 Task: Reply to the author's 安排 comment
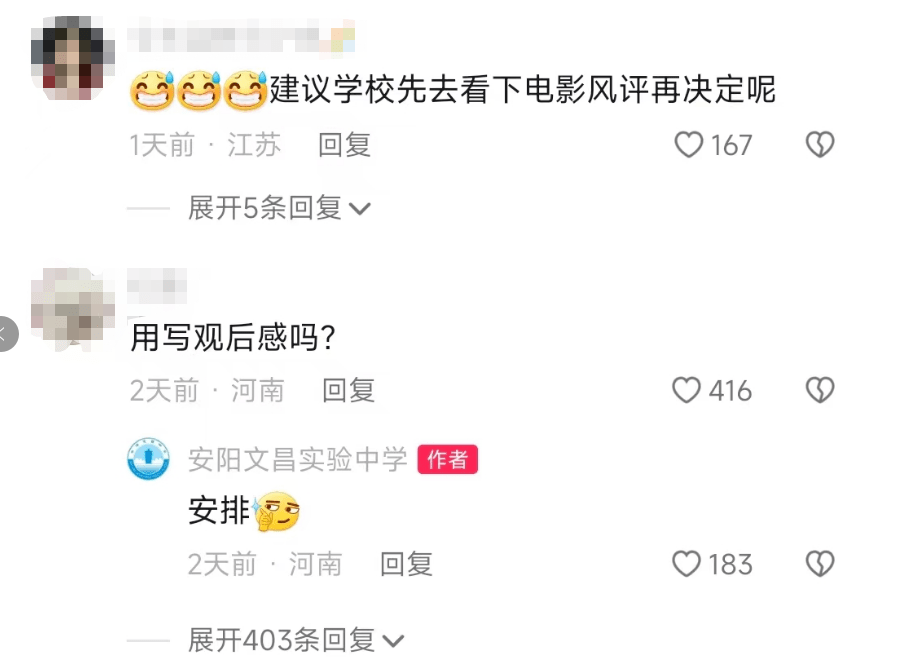click(x=406, y=564)
